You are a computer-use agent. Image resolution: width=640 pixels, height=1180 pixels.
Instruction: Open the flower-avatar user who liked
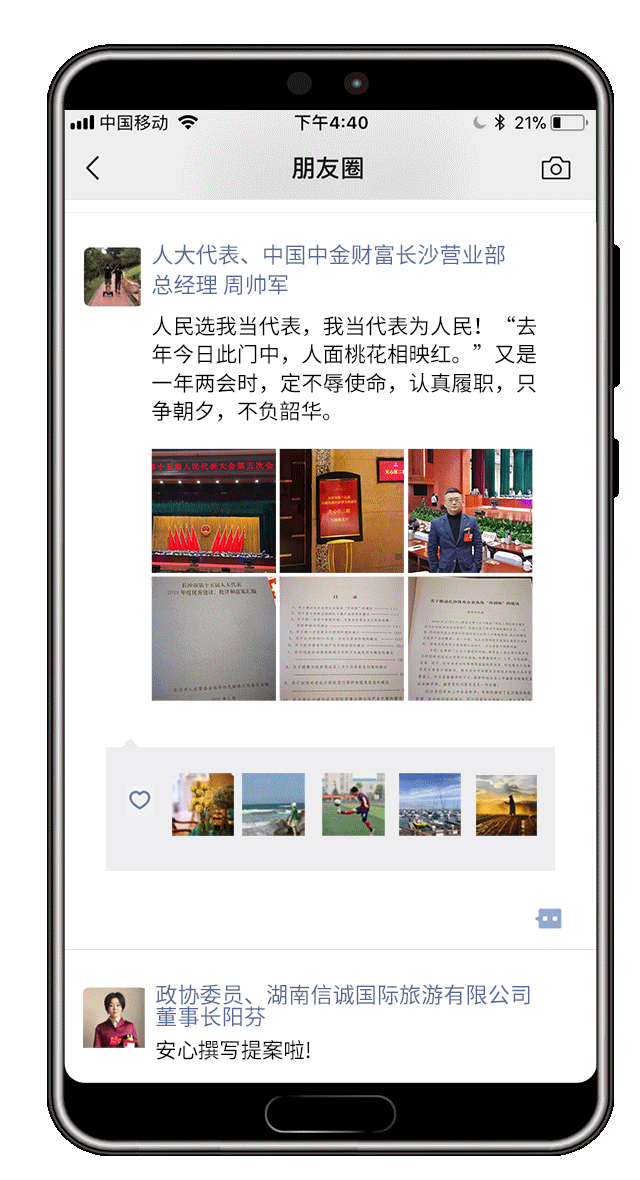[203, 804]
